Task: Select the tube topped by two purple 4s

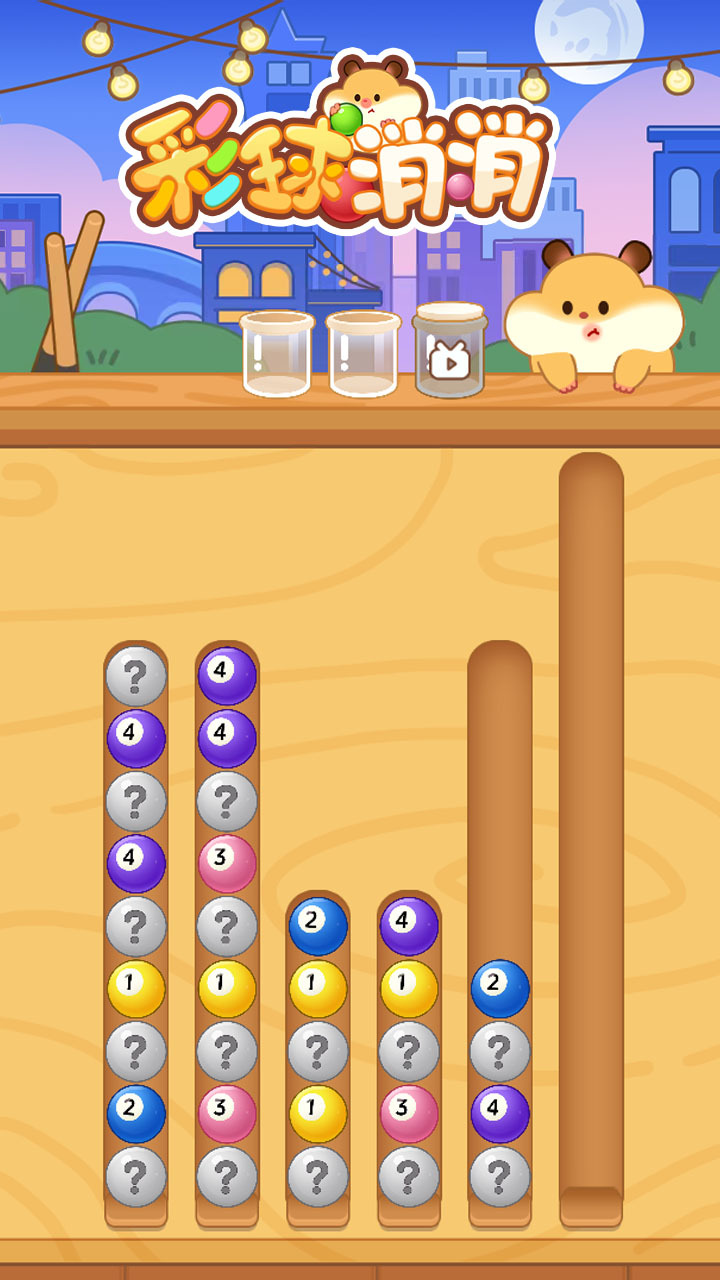Action: point(227,934)
